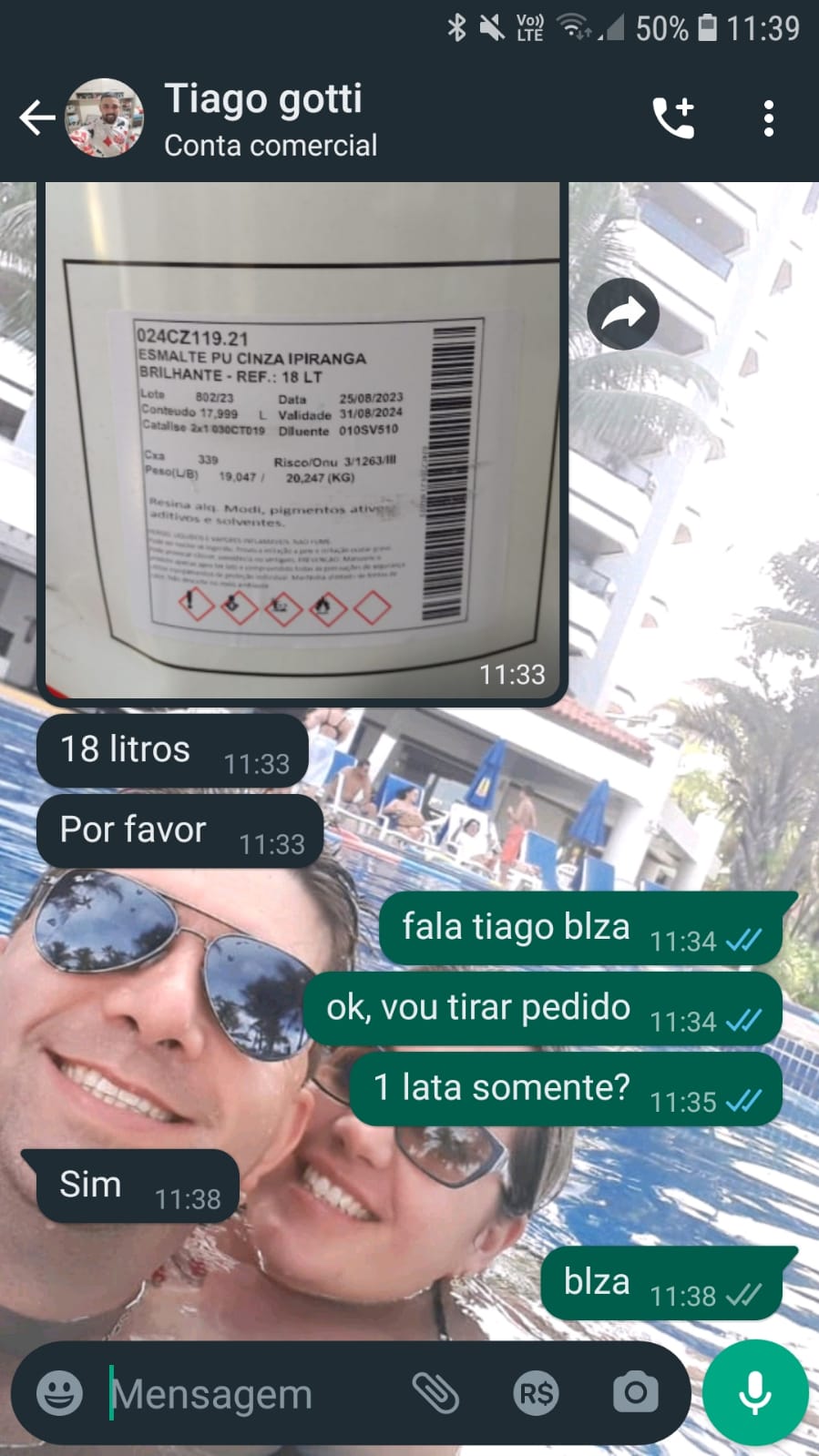Open the camera to take a photo

(635, 1392)
